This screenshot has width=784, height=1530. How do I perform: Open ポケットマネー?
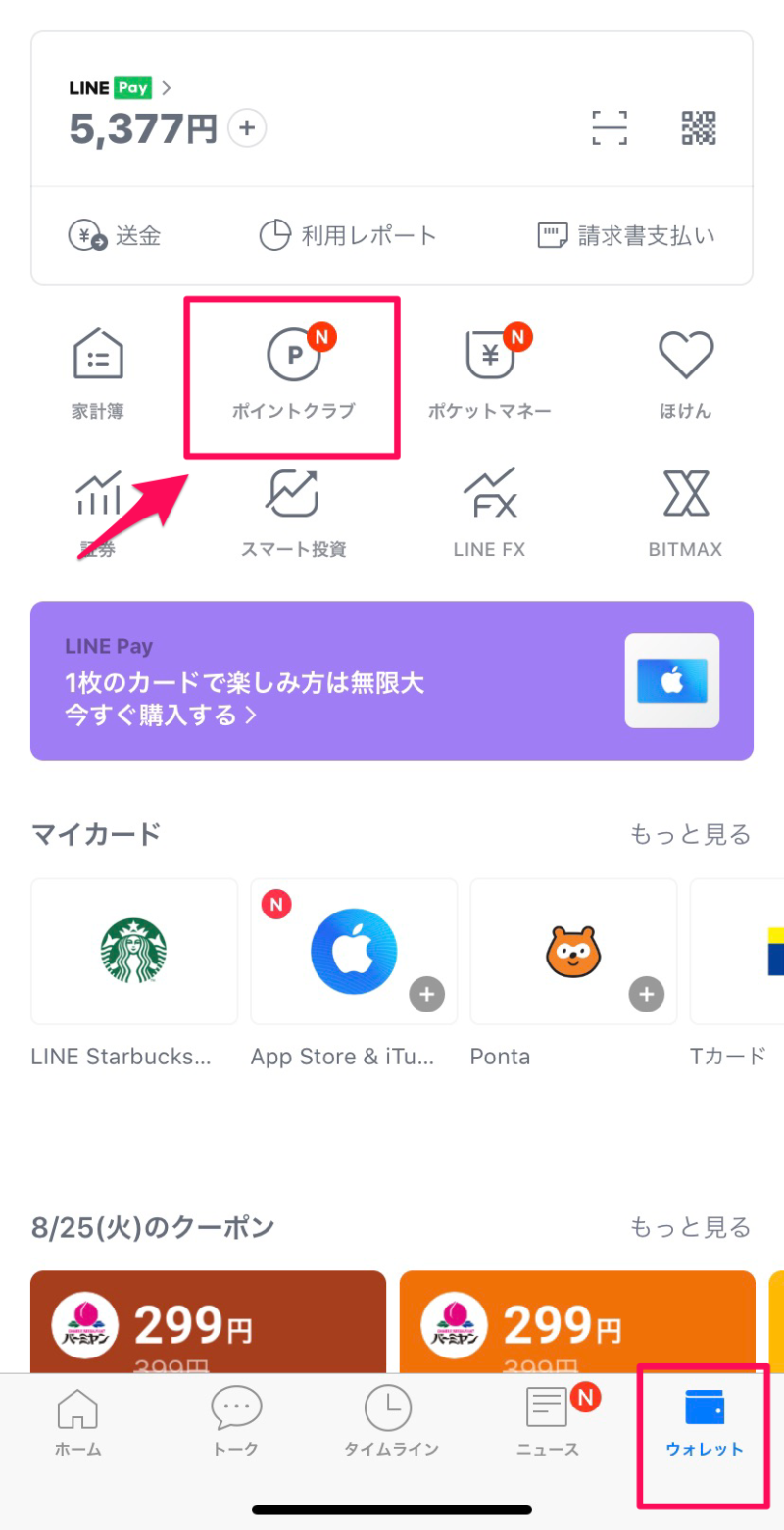tap(489, 374)
